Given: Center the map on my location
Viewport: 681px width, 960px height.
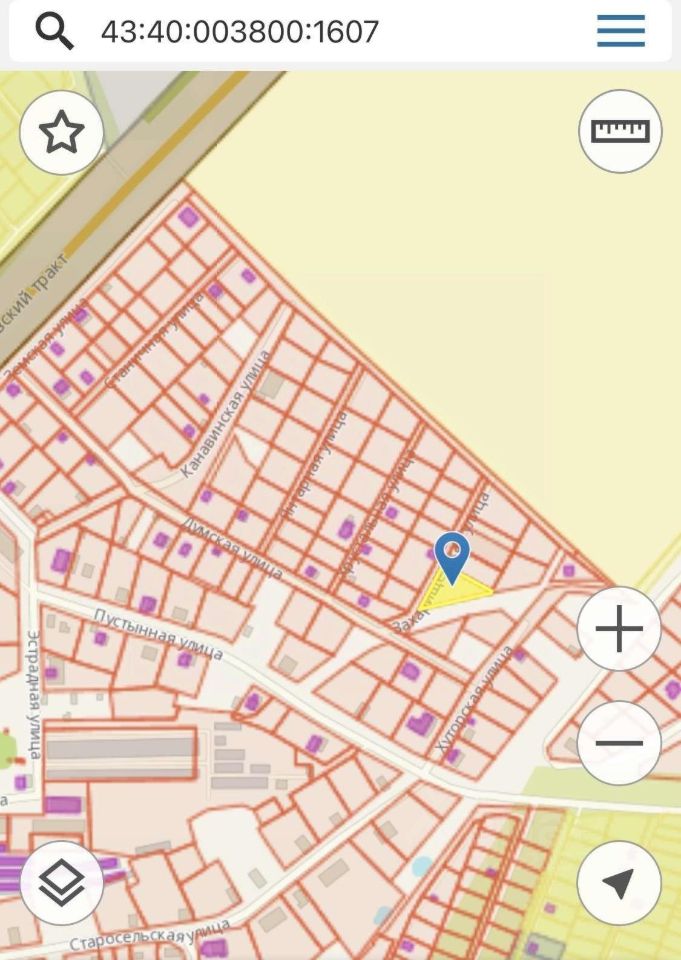Looking at the screenshot, I should (619, 883).
